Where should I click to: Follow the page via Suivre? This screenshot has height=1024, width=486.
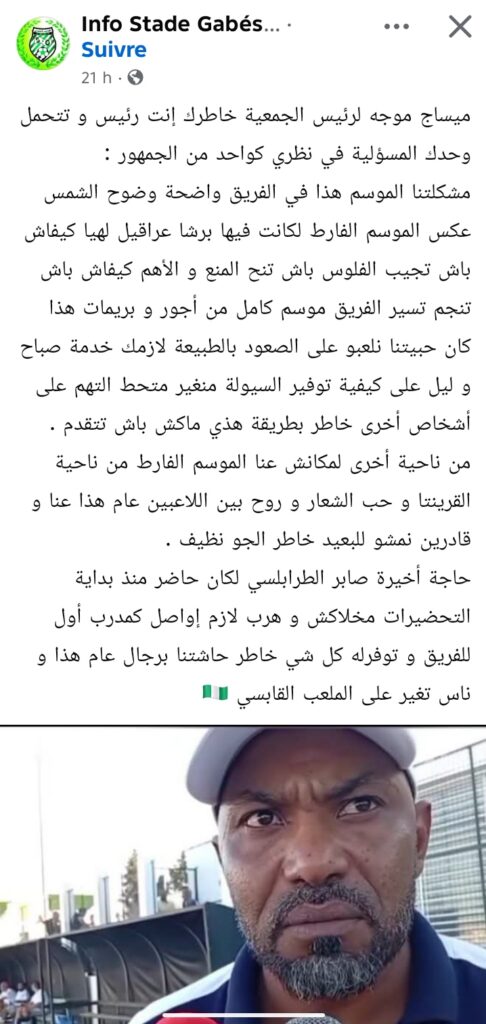click(x=114, y=50)
